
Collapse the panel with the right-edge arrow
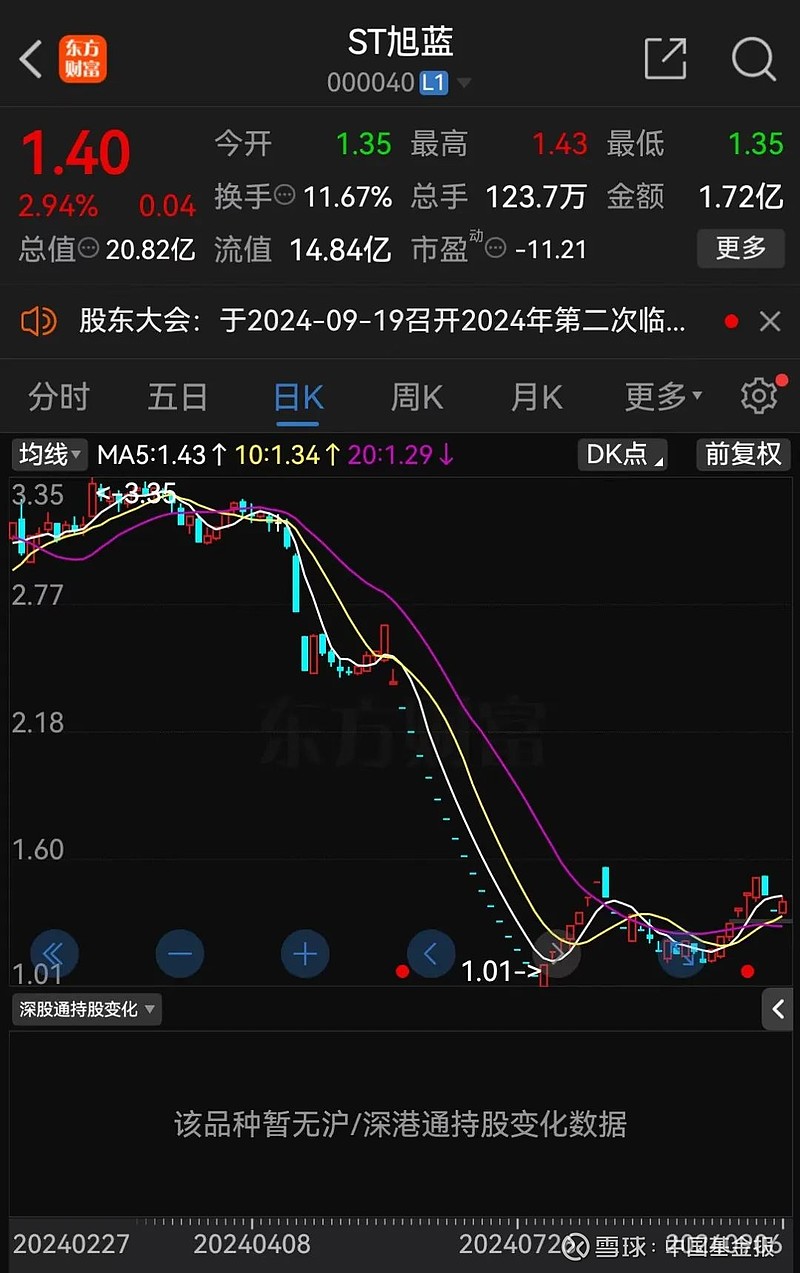(x=778, y=1010)
